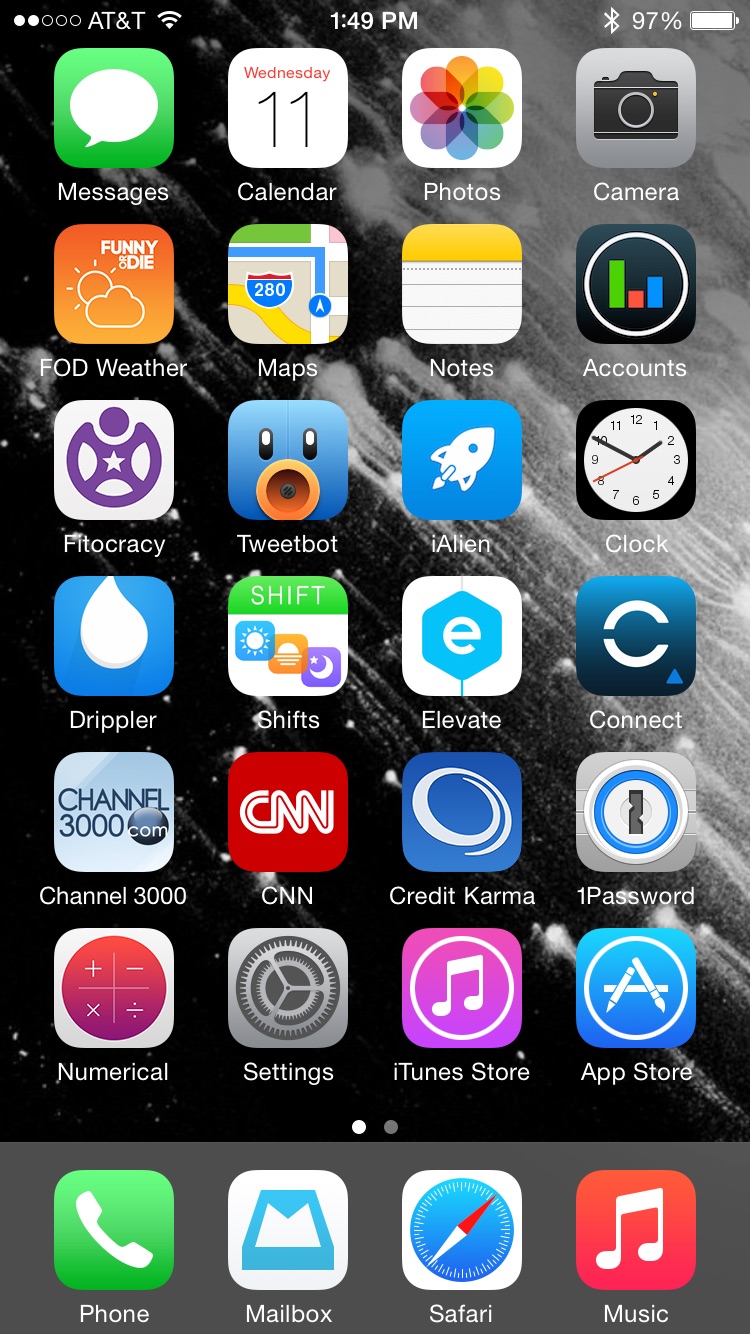This screenshot has width=750, height=1334.
Task: Open the Messages app
Action: point(114,108)
